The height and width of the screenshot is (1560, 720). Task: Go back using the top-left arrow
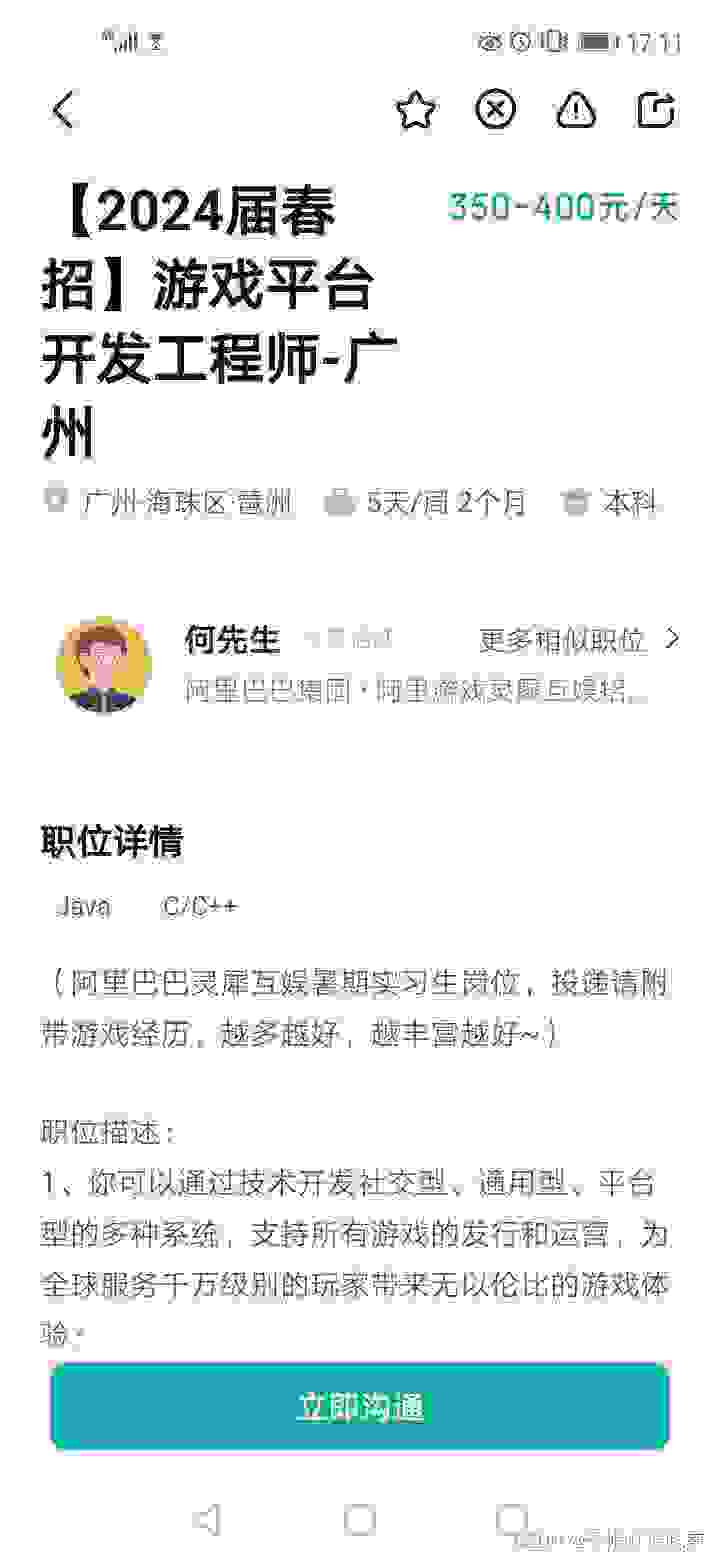pyautogui.click(x=63, y=110)
